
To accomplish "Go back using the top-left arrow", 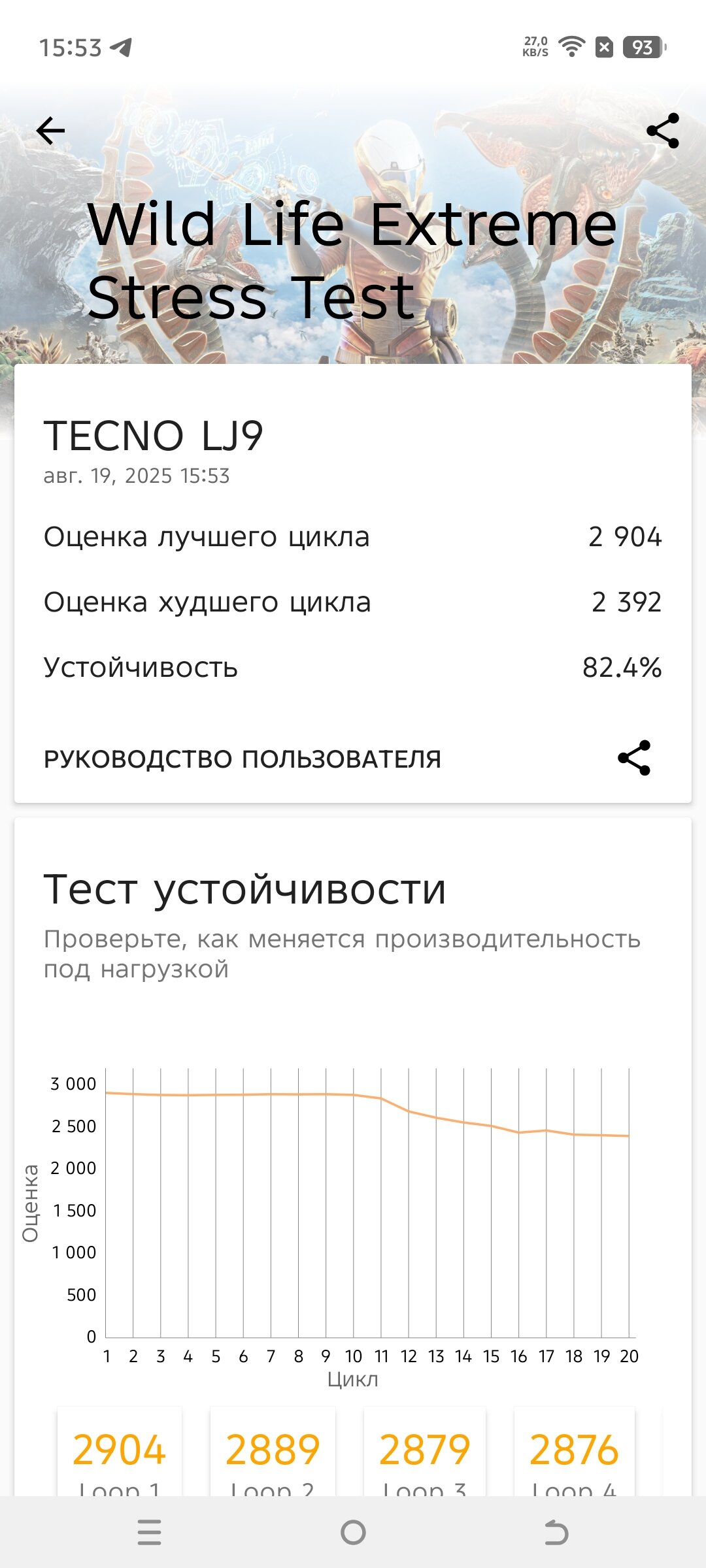I will coord(50,131).
